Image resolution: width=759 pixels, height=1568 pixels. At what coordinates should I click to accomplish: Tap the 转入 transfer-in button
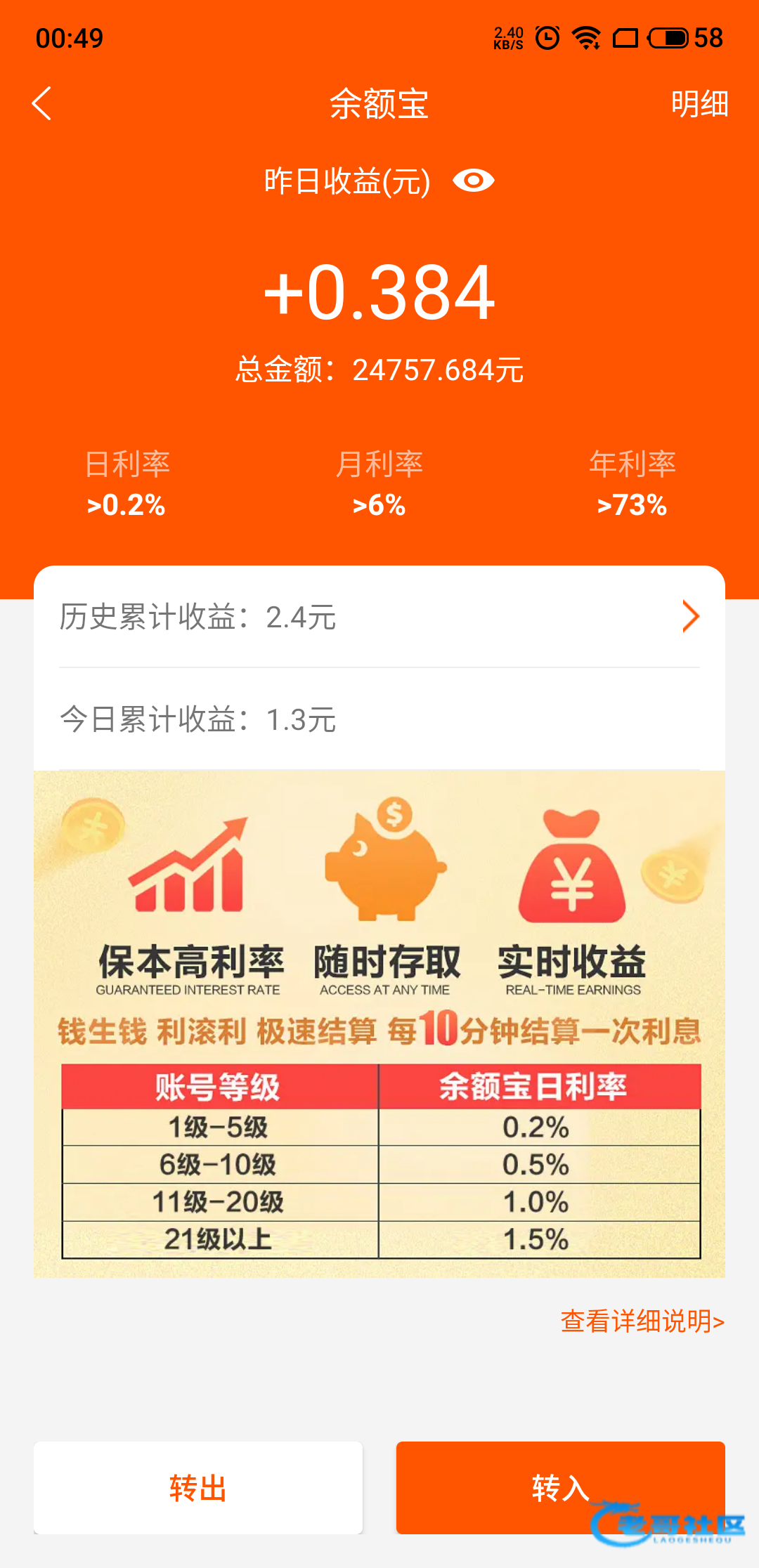[561, 1488]
